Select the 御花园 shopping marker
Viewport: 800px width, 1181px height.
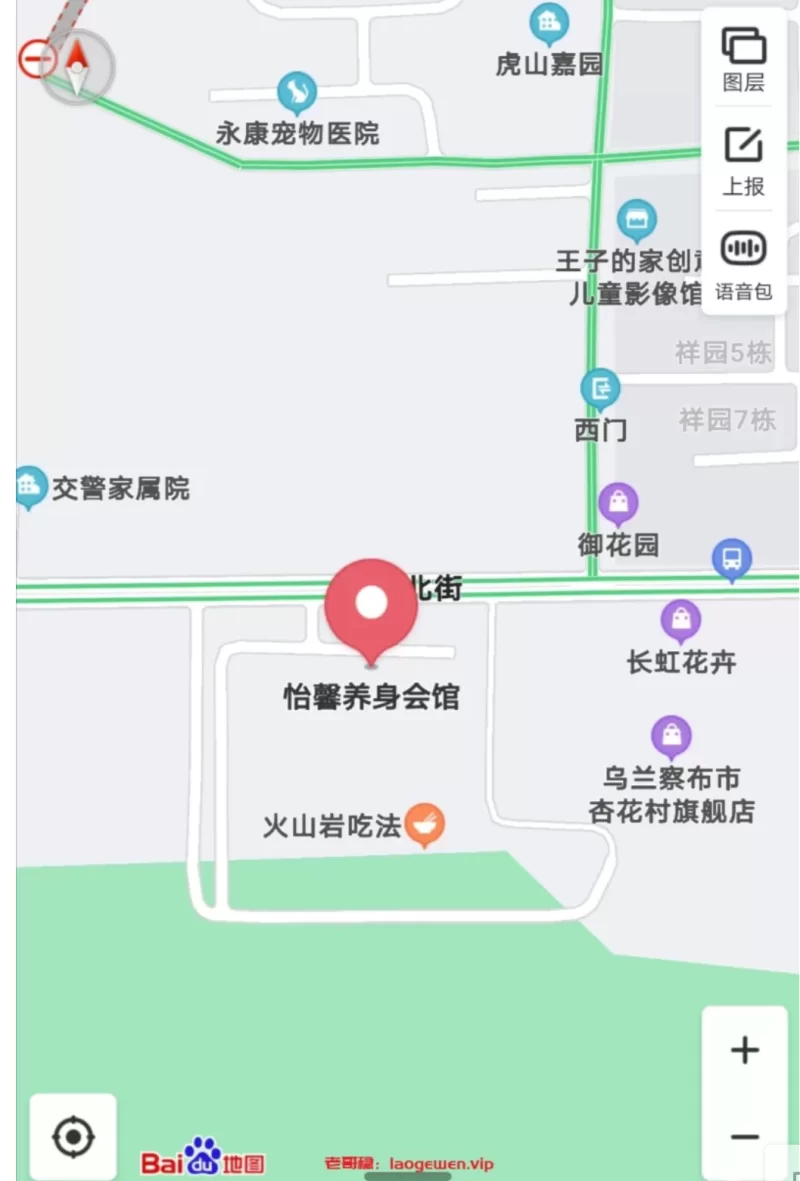(618, 503)
